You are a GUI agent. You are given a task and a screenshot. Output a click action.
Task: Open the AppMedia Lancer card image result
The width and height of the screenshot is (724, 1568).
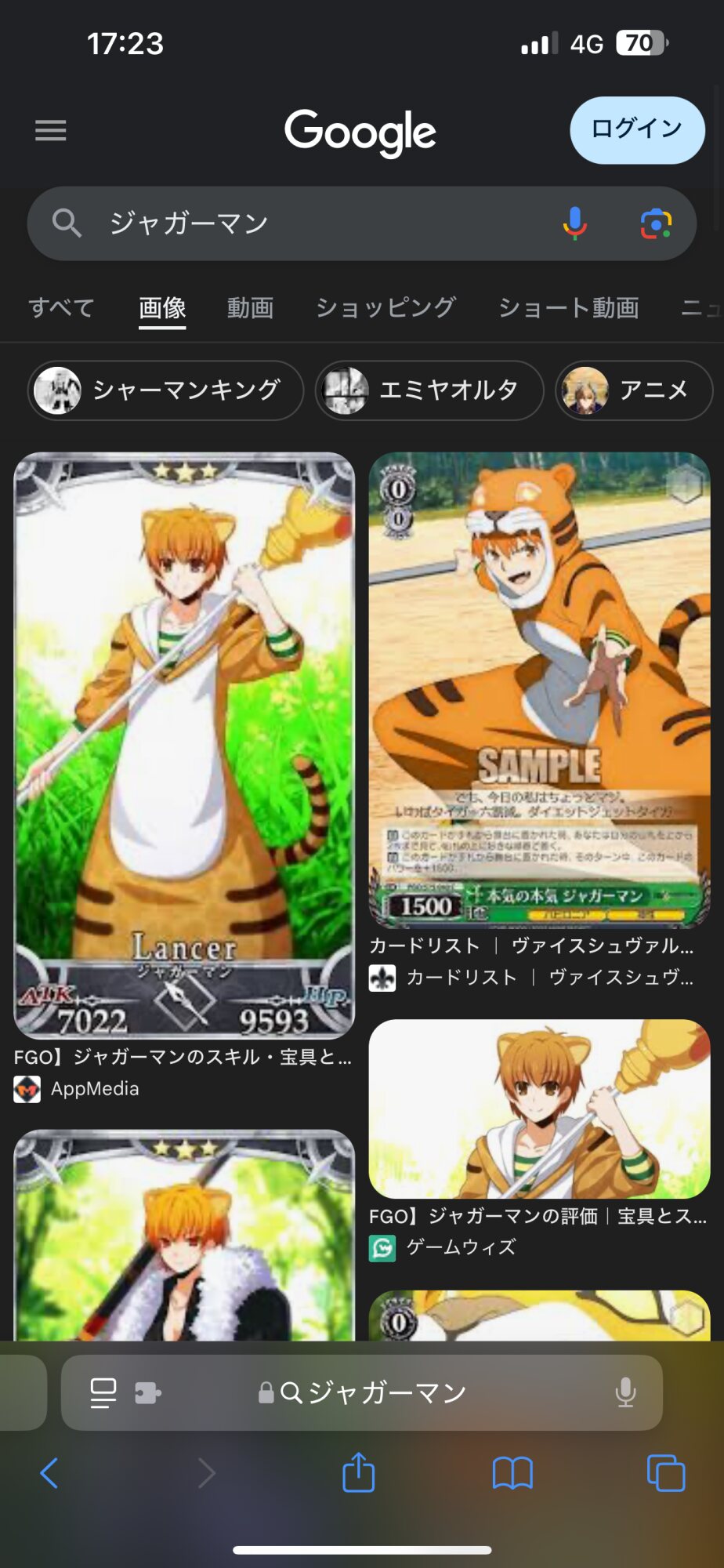click(x=184, y=746)
